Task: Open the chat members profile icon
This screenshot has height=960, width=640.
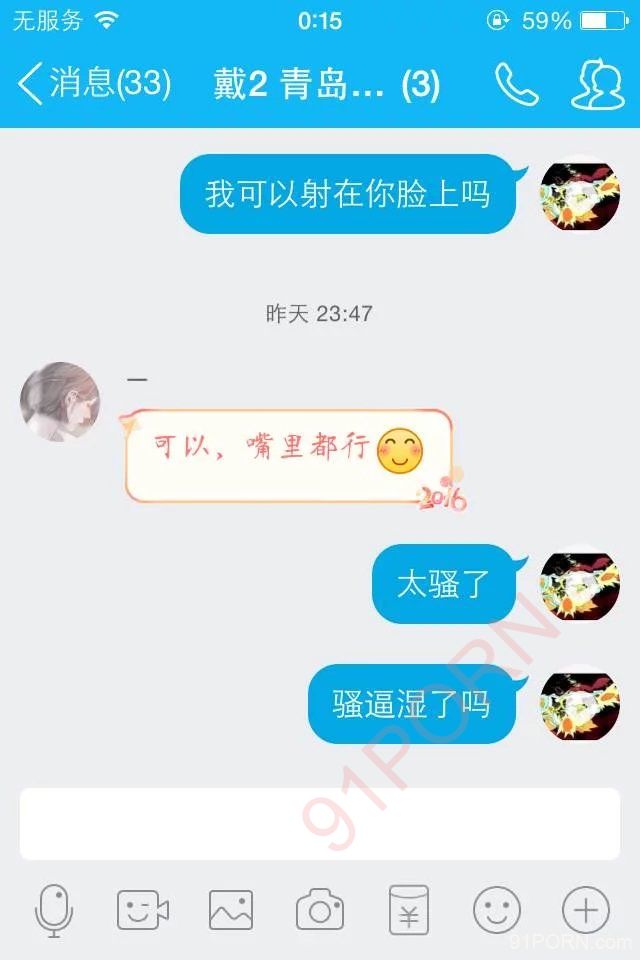Action: (597, 85)
